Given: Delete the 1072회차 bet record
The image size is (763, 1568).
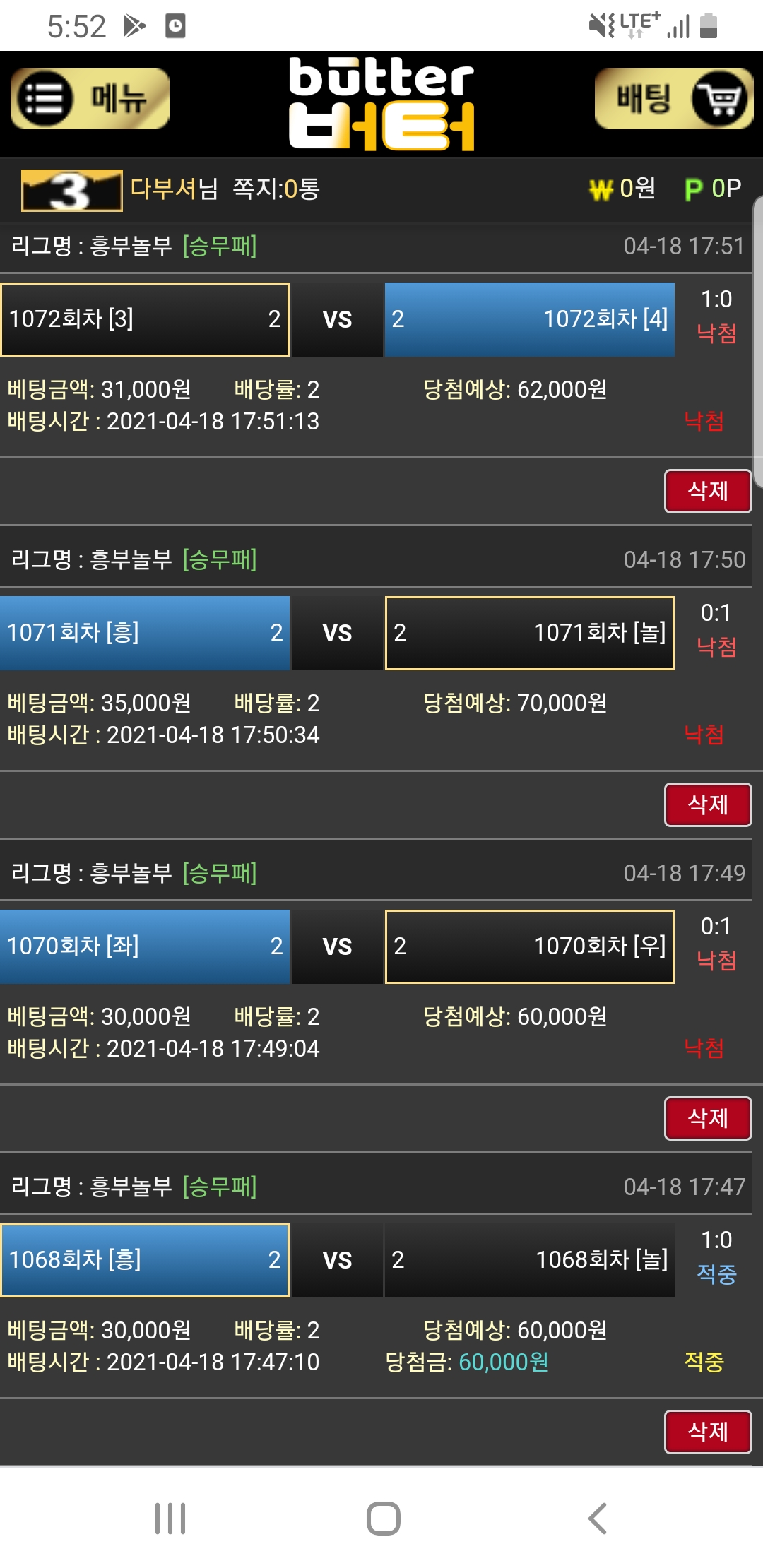Looking at the screenshot, I should pos(707,491).
